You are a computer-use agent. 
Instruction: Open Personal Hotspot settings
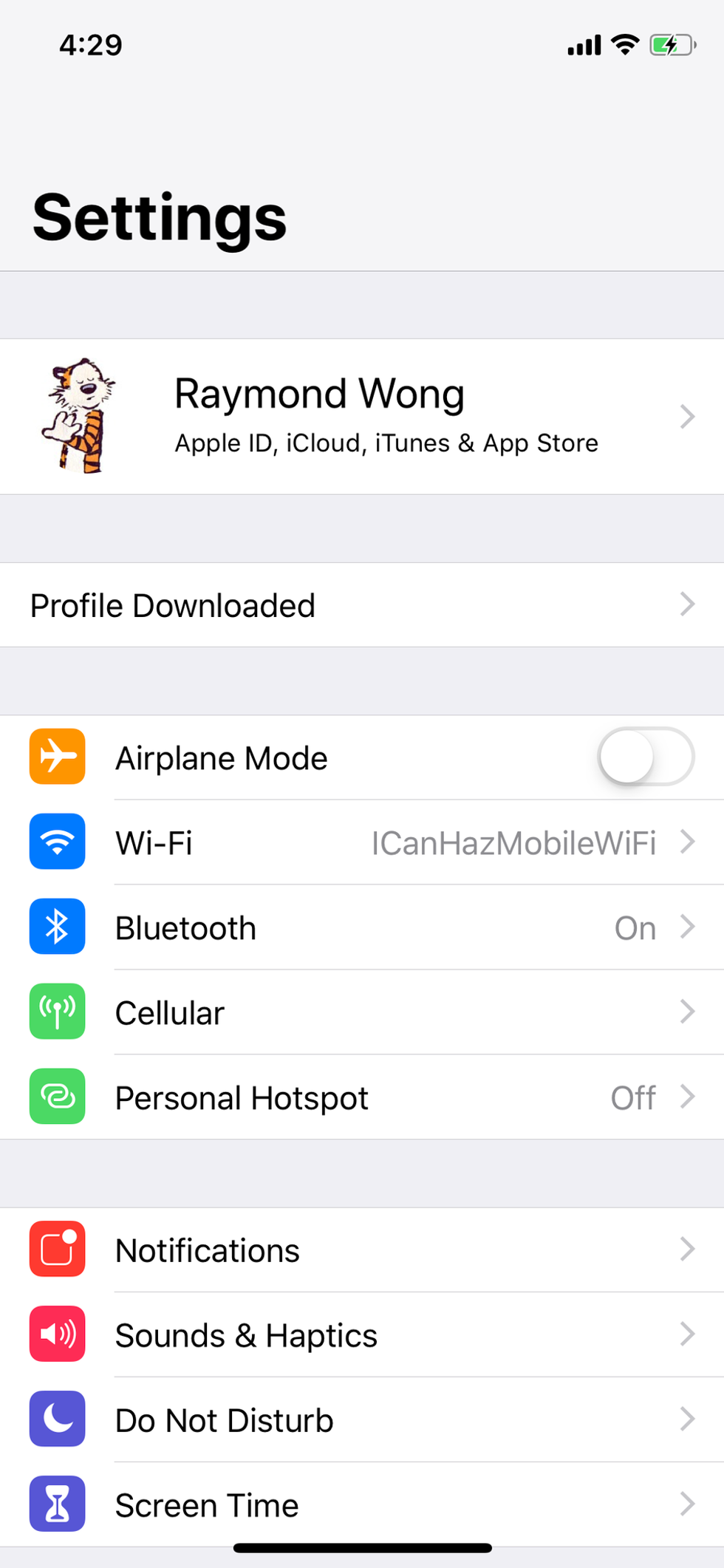coord(362,1097)
